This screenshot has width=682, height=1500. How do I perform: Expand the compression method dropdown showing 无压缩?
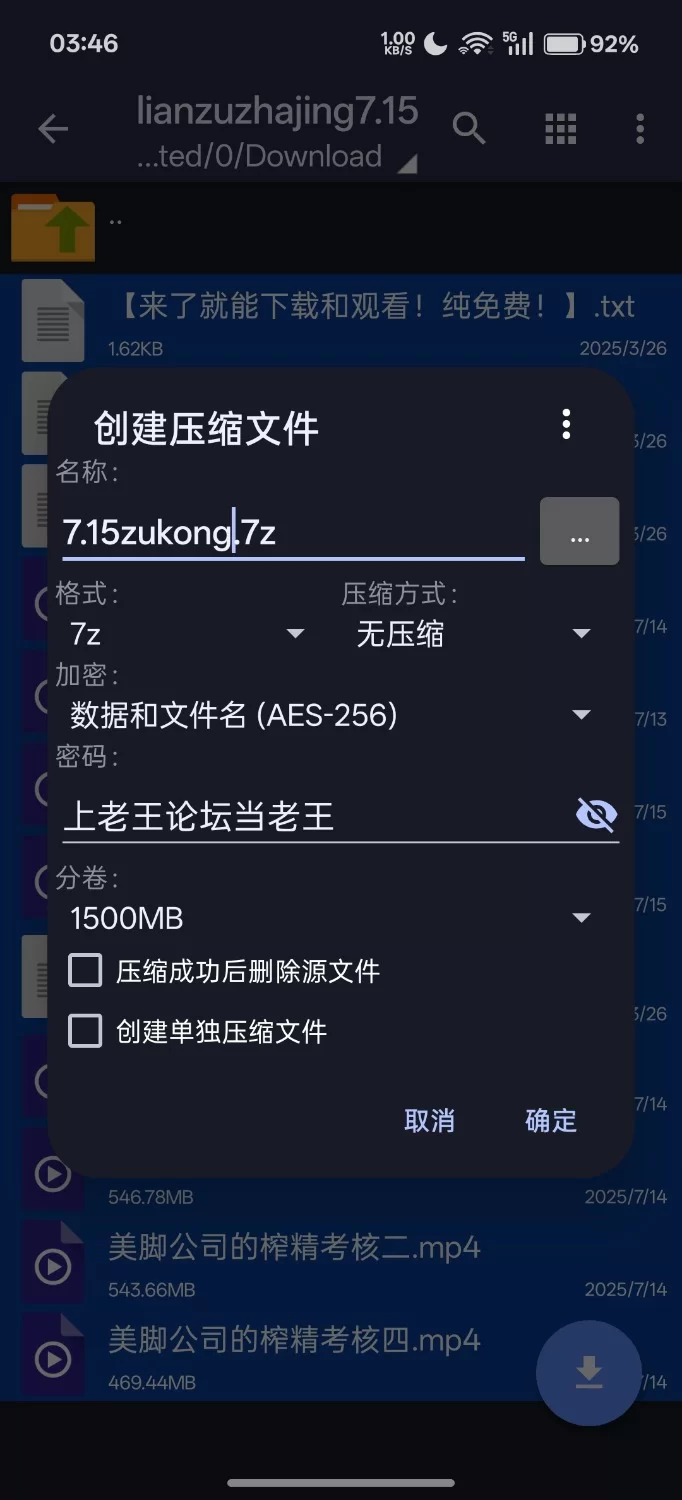472,634
